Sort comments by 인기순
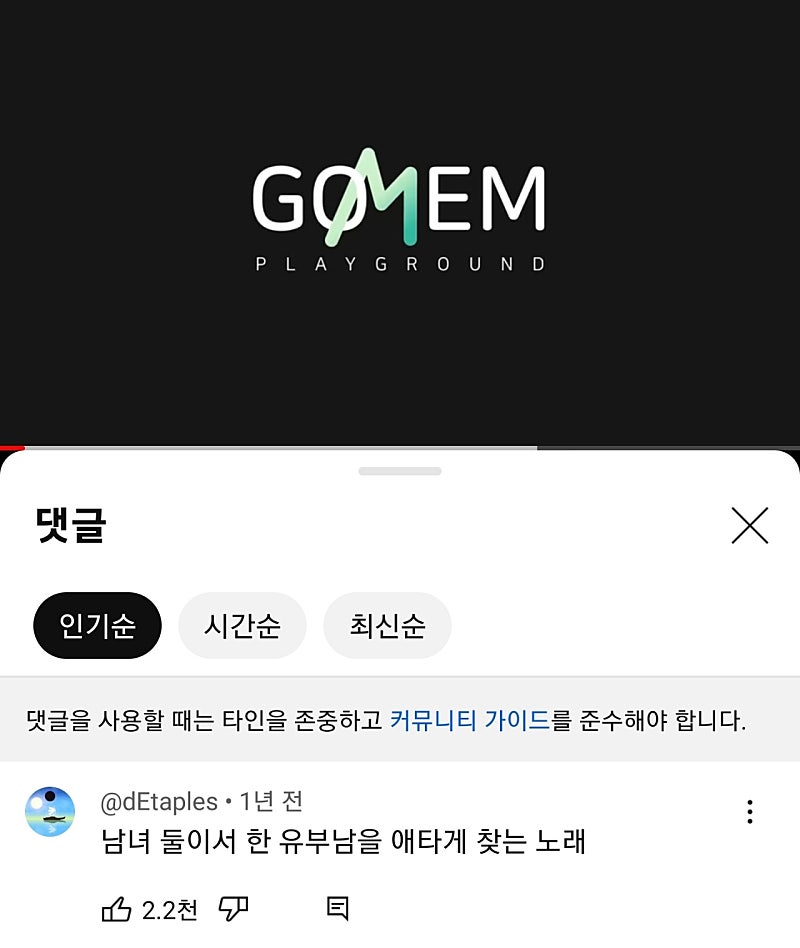 click(x=97, y=626)
